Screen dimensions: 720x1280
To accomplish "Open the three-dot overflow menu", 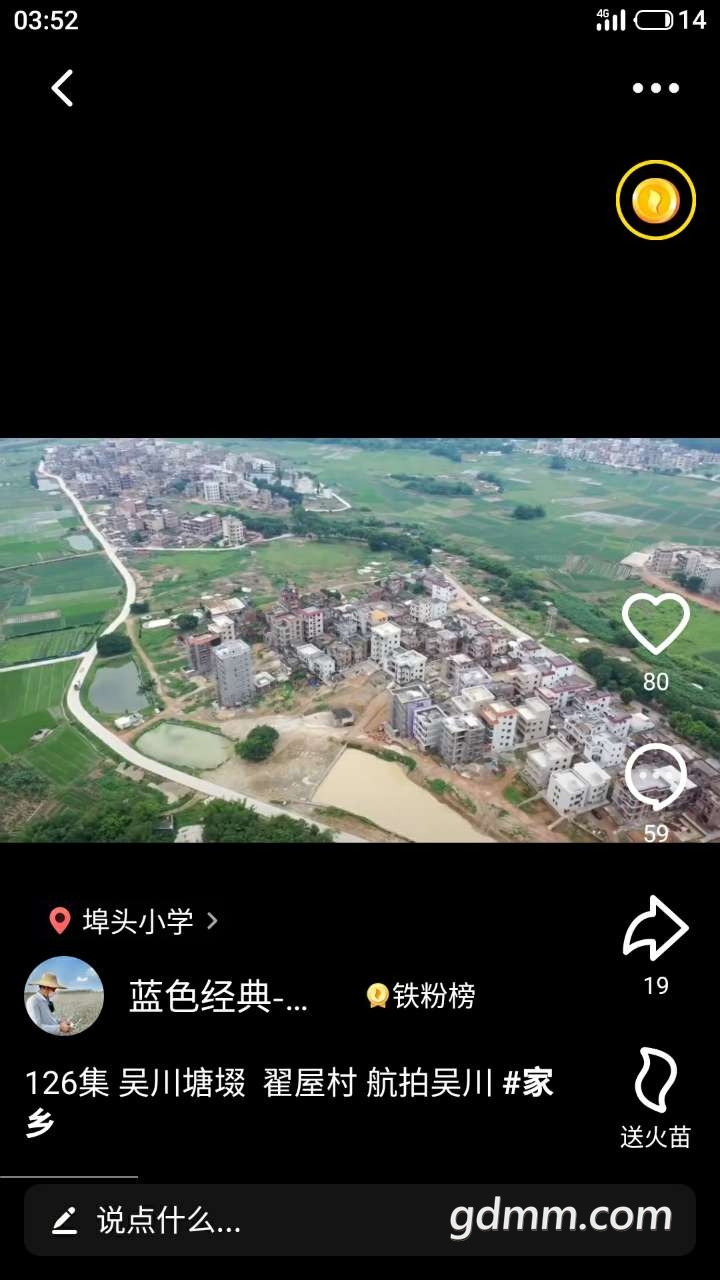I will coord(656,88).
